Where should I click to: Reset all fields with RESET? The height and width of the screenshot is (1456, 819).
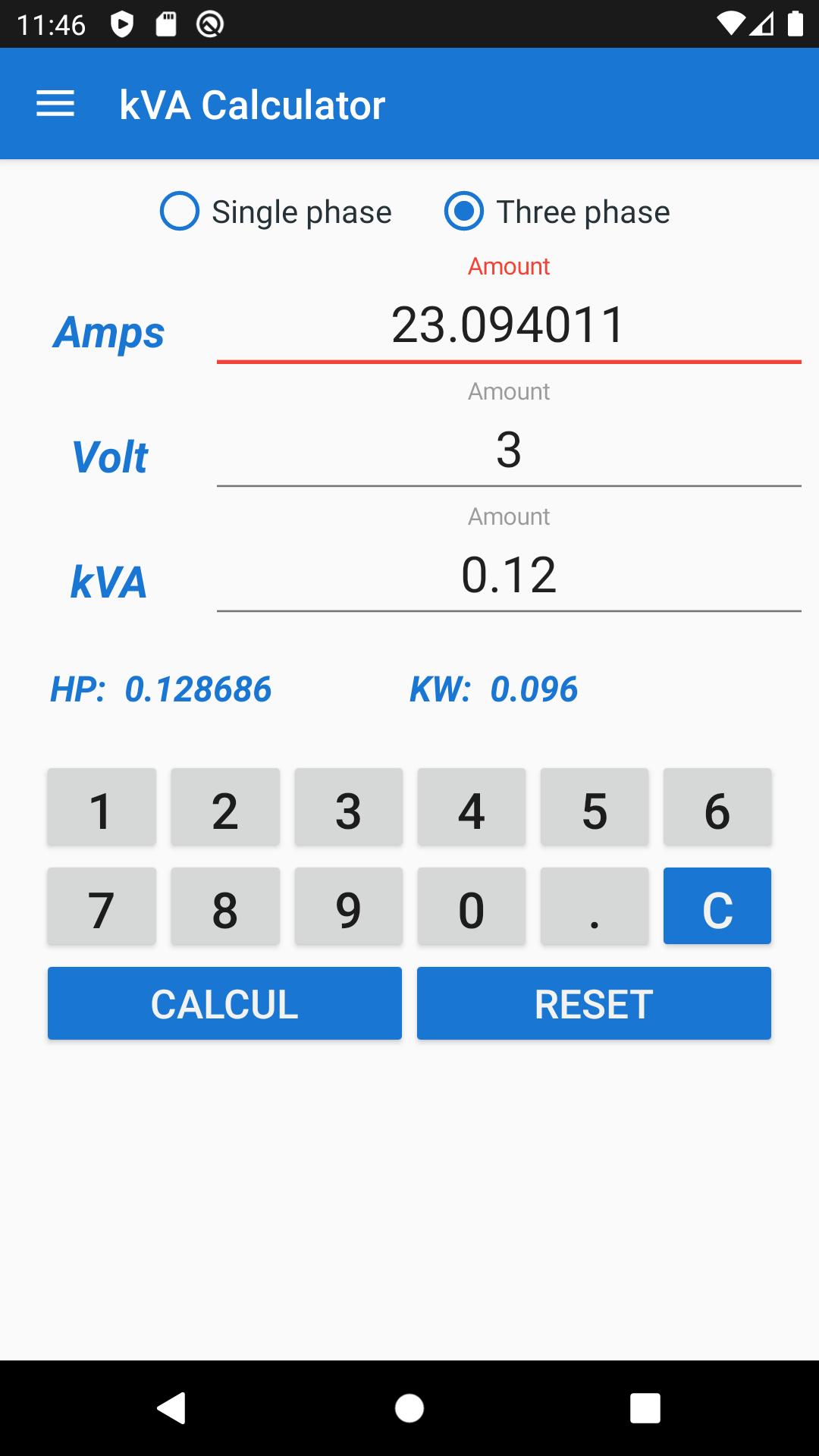[x=594, y=1003]
